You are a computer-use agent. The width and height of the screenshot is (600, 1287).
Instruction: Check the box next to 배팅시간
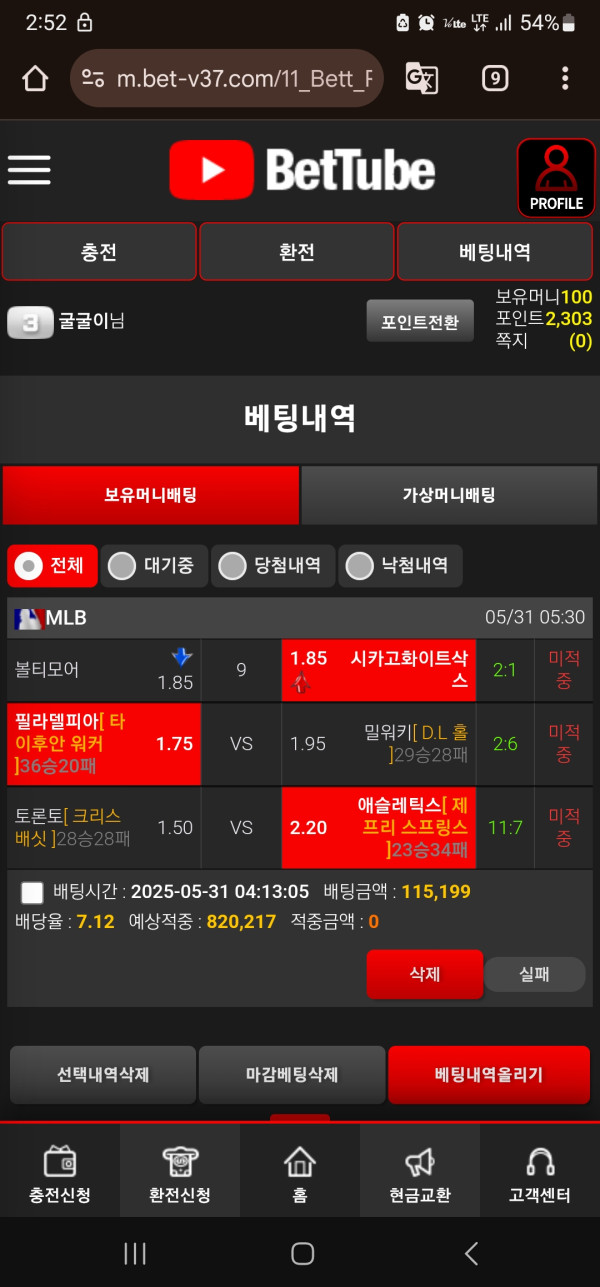(32, 893)
